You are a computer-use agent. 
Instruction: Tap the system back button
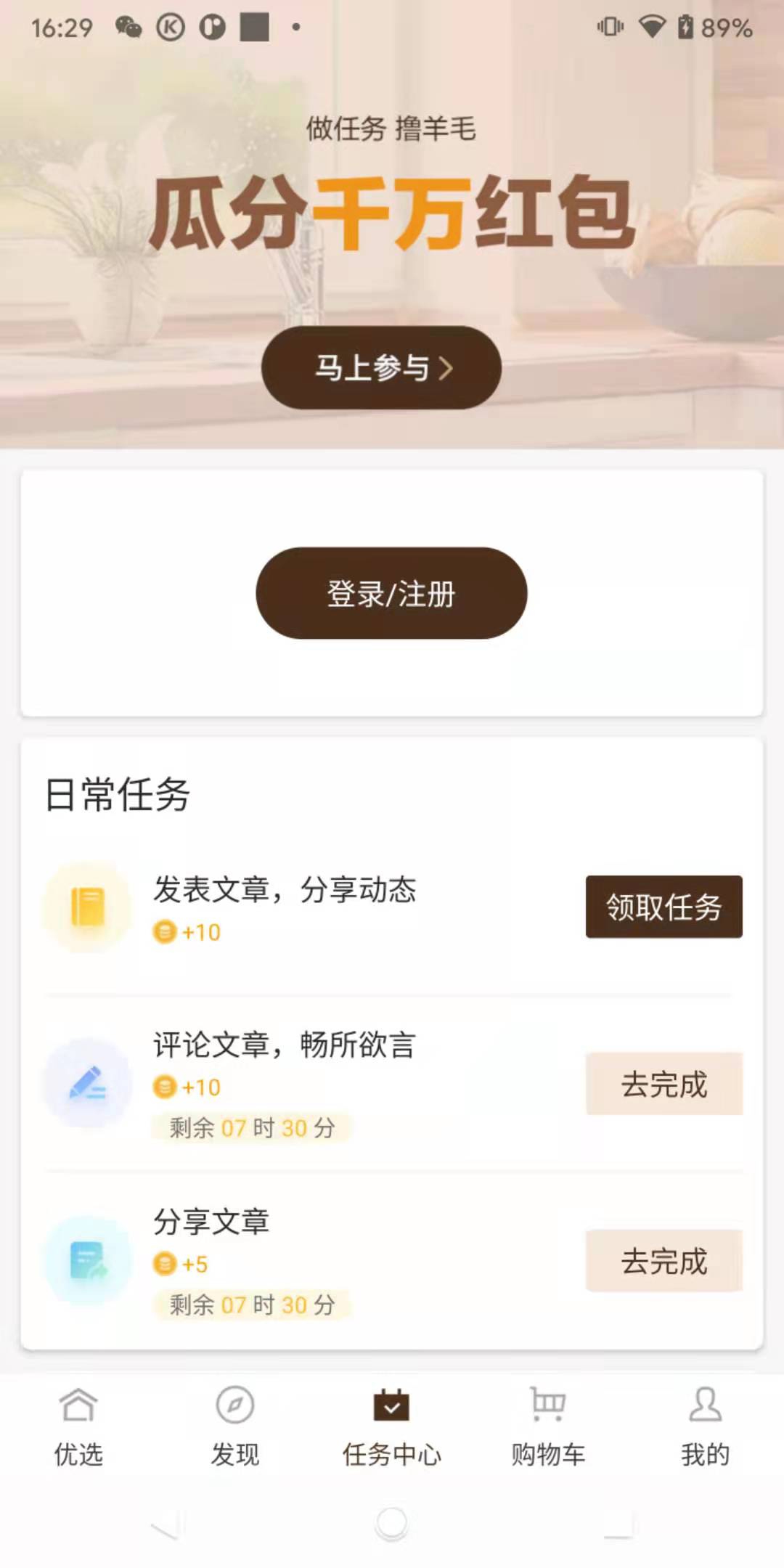[x=166, y=1524]
